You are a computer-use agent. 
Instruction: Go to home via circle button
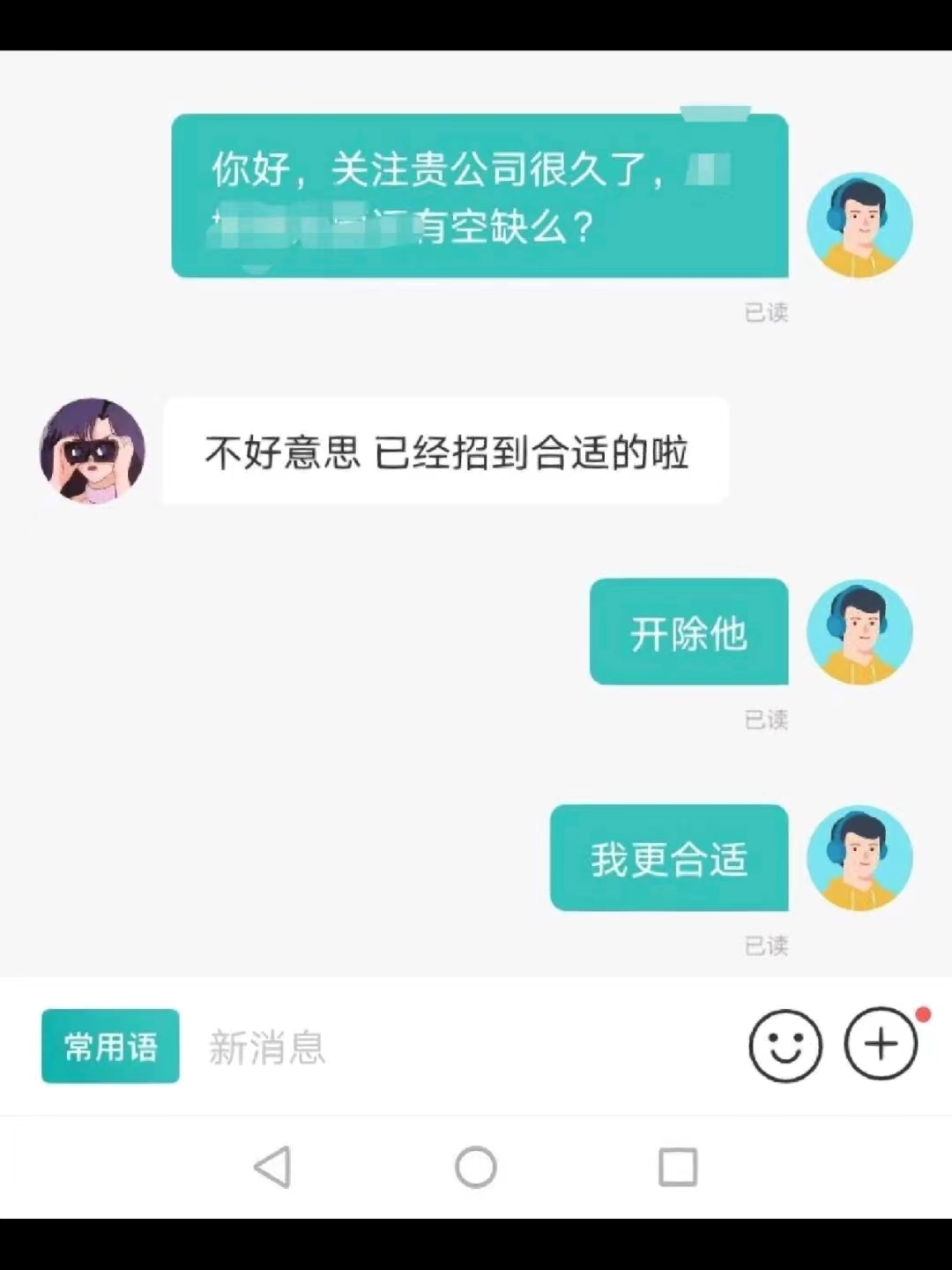(x=476, y=1167)
